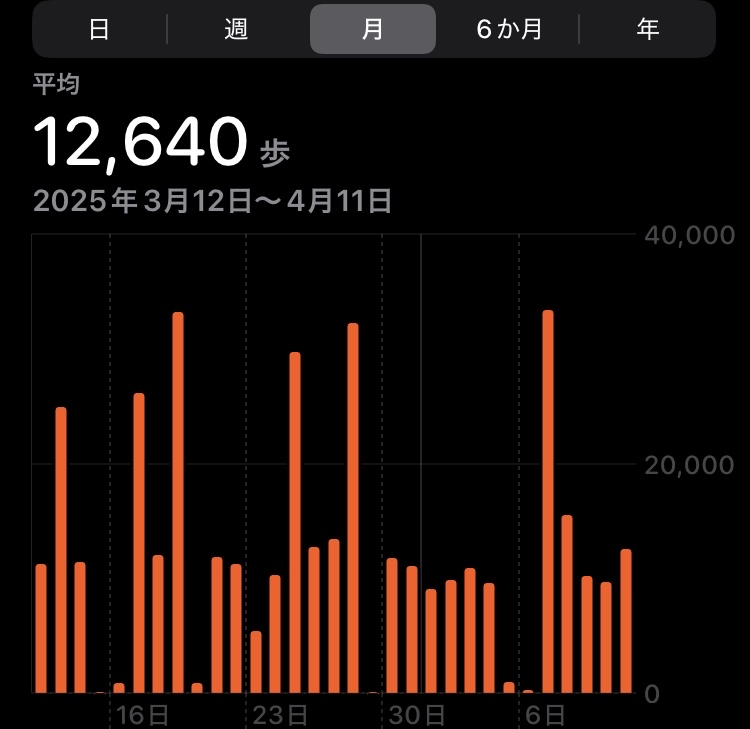750x729 pixels.
Task: Select the 週 (week) segment
Action: (236, 29)
